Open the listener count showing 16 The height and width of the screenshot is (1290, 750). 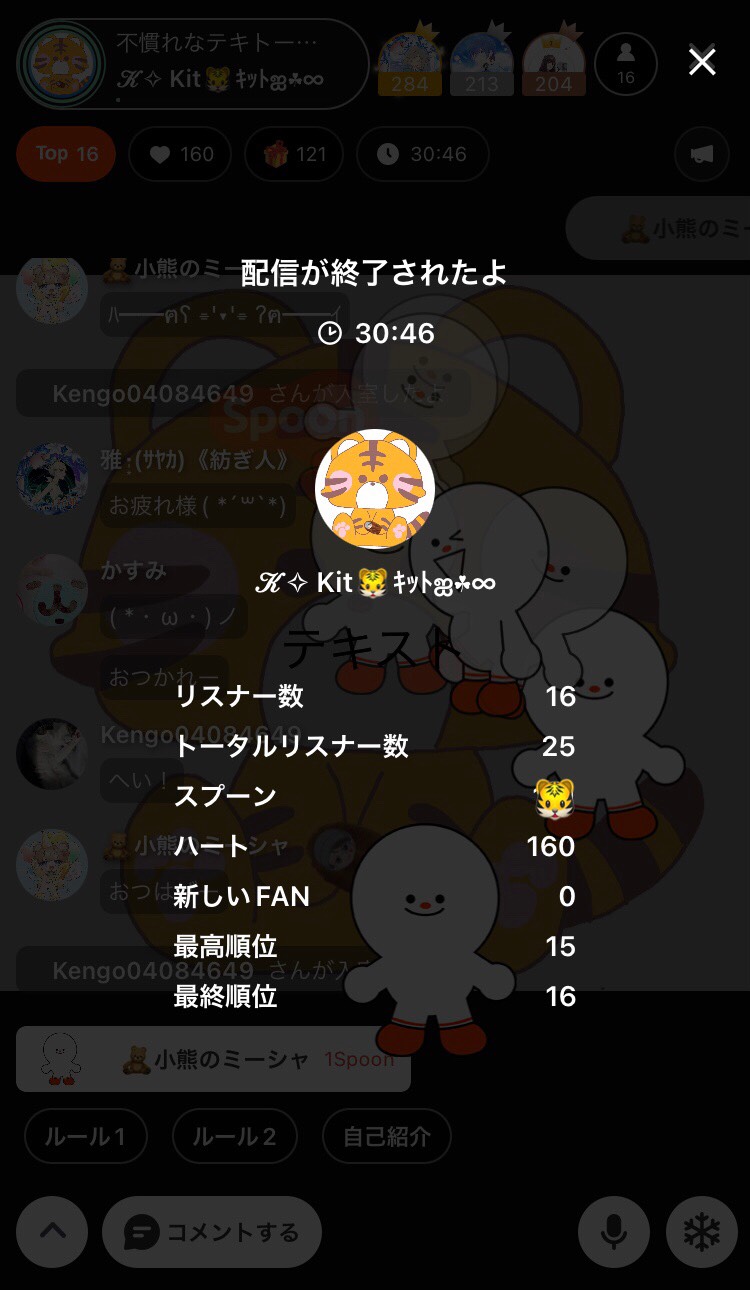pos(626,63)
